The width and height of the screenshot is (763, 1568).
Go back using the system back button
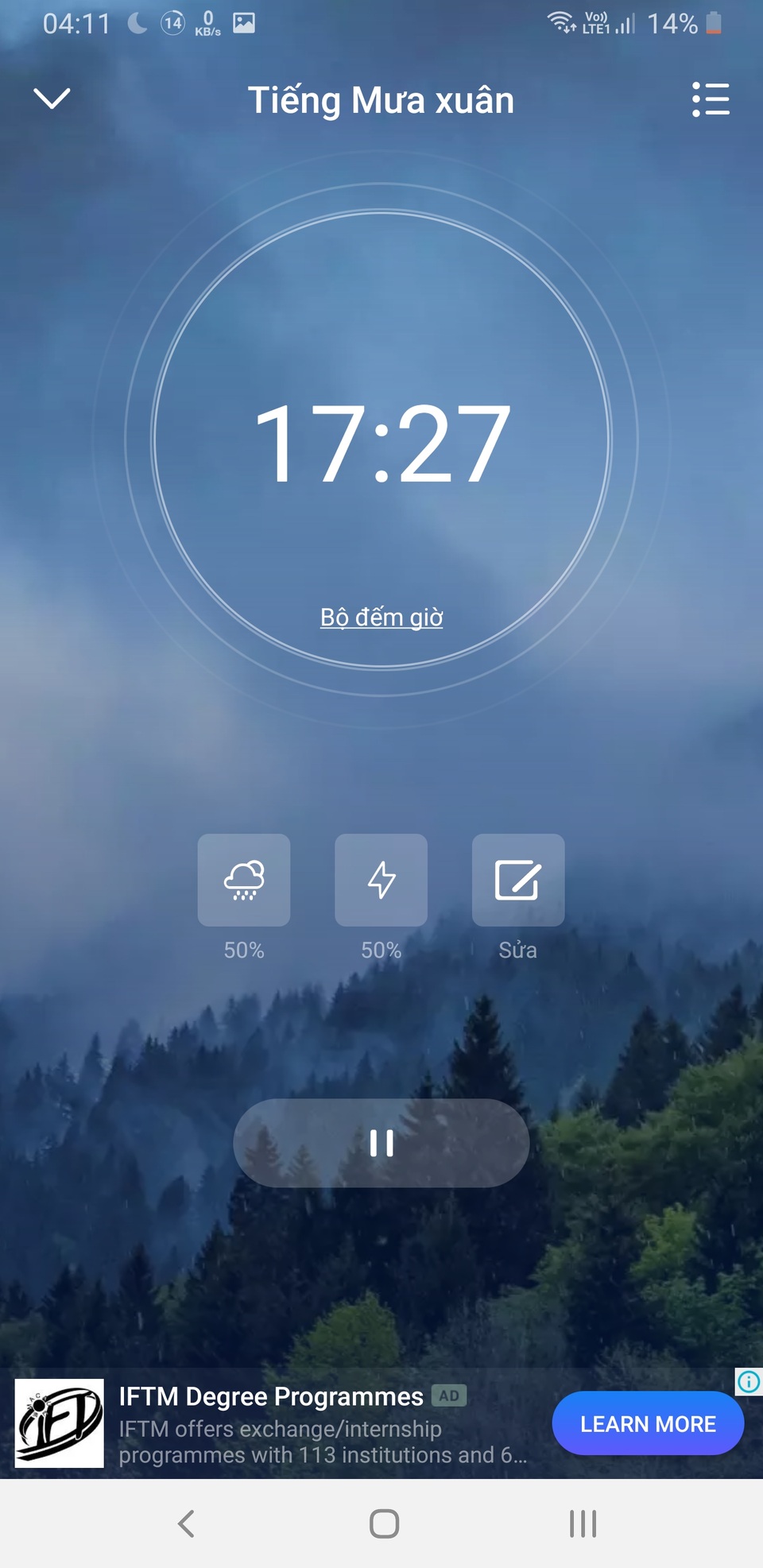click(187, 1523)
